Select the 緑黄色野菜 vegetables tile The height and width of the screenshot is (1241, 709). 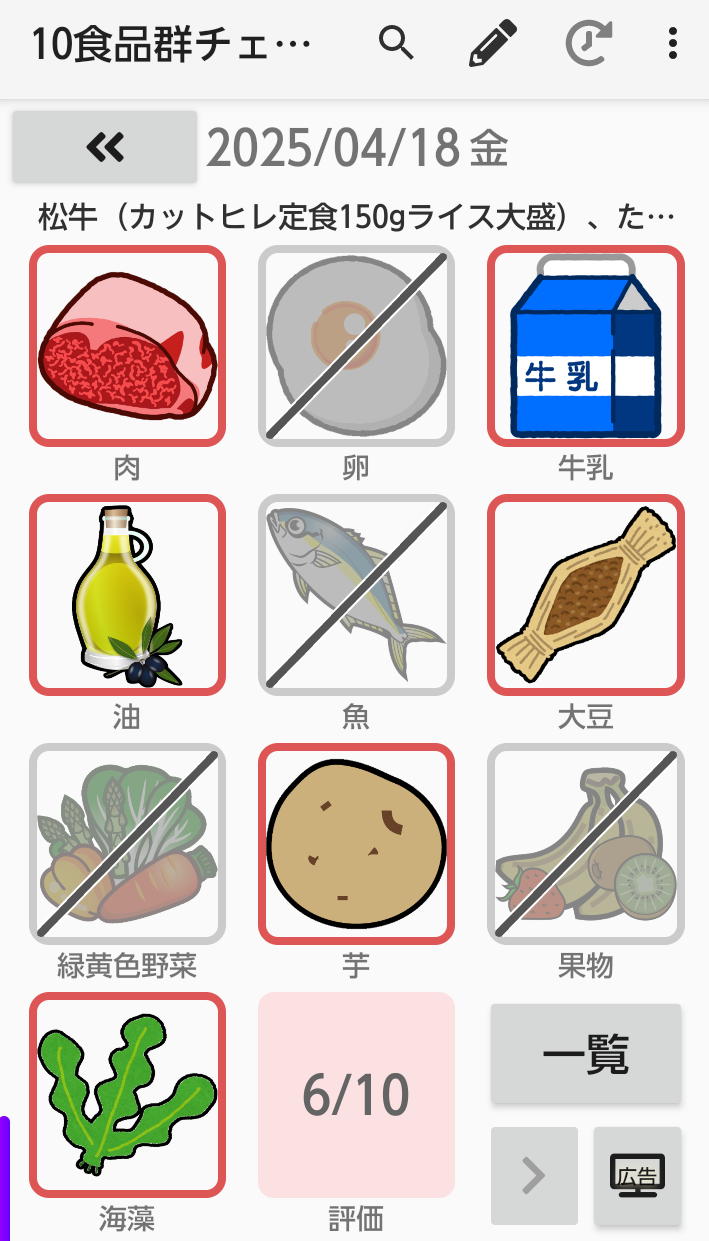pyautogui.click(x=127, y=843)
